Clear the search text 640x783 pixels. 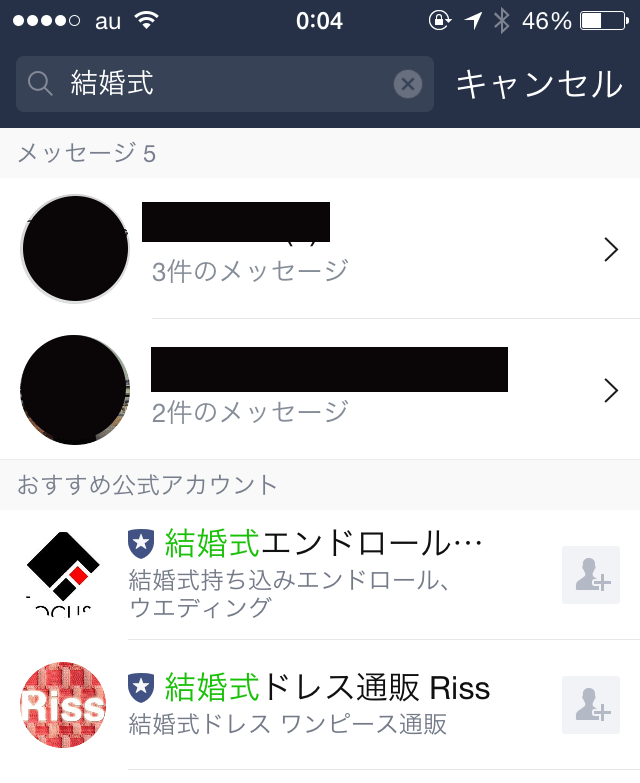408,84
